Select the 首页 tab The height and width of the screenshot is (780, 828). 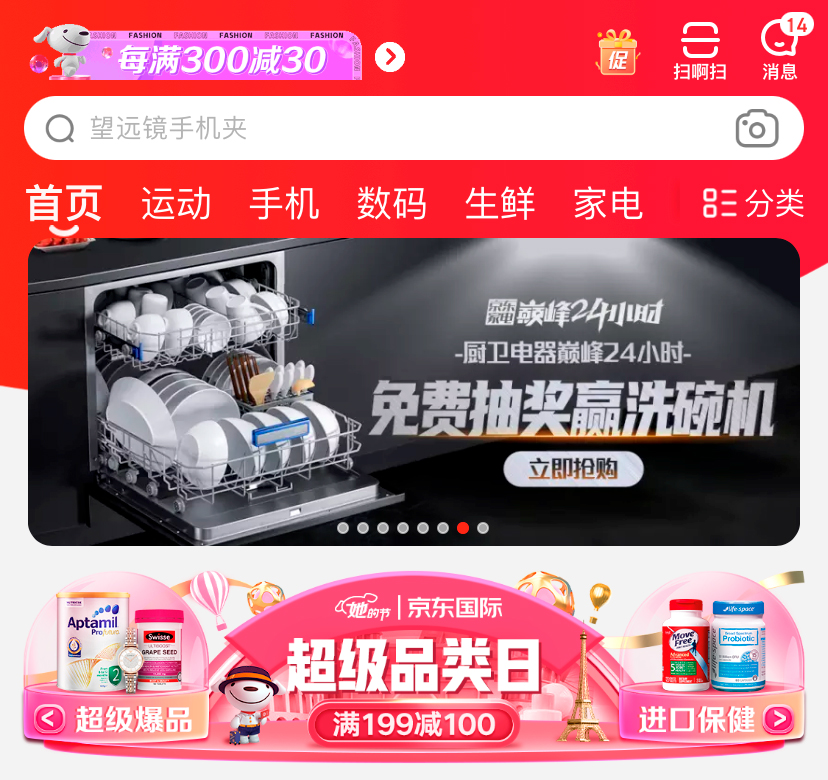[64, 204]
